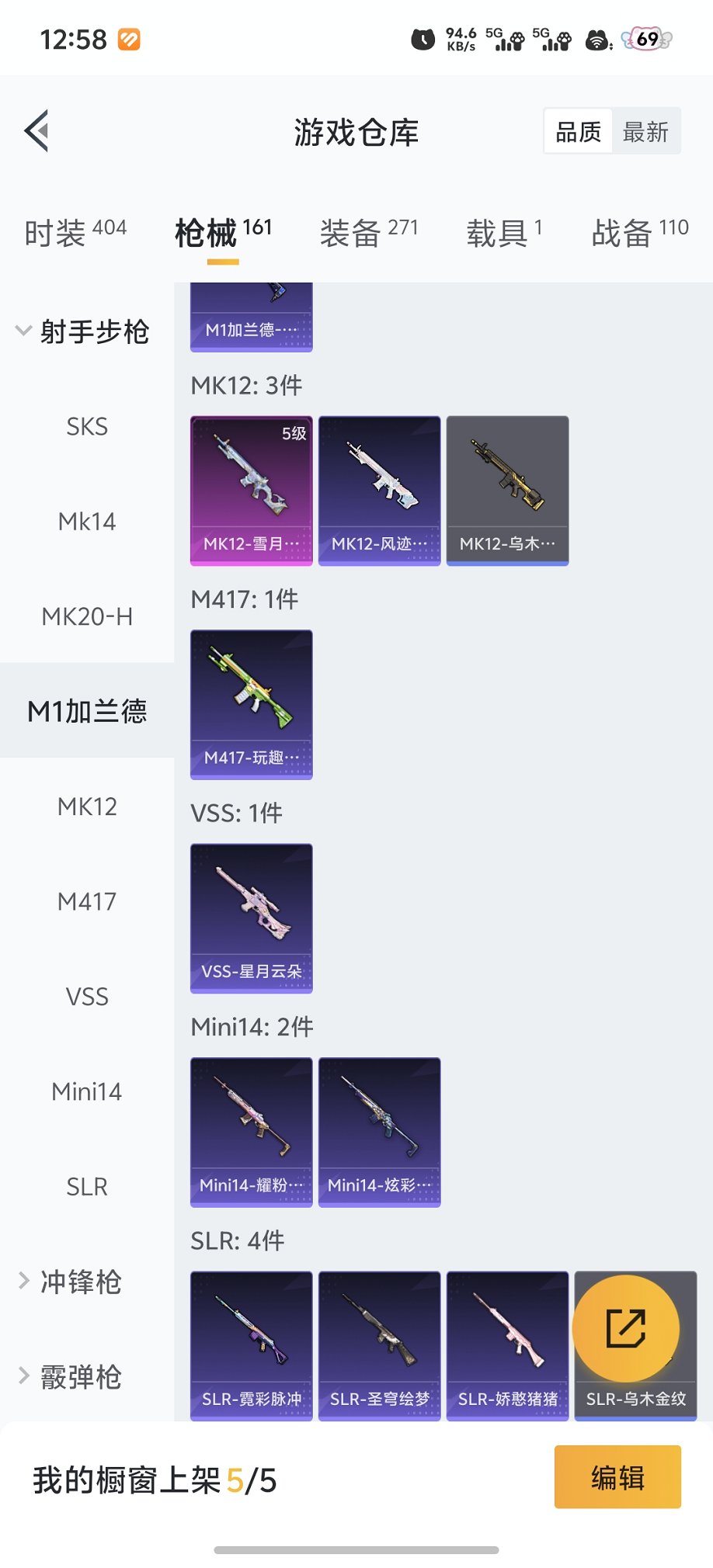Switch to the 战备 tab
713x1568 pixels.
click(x=639, y=232)
